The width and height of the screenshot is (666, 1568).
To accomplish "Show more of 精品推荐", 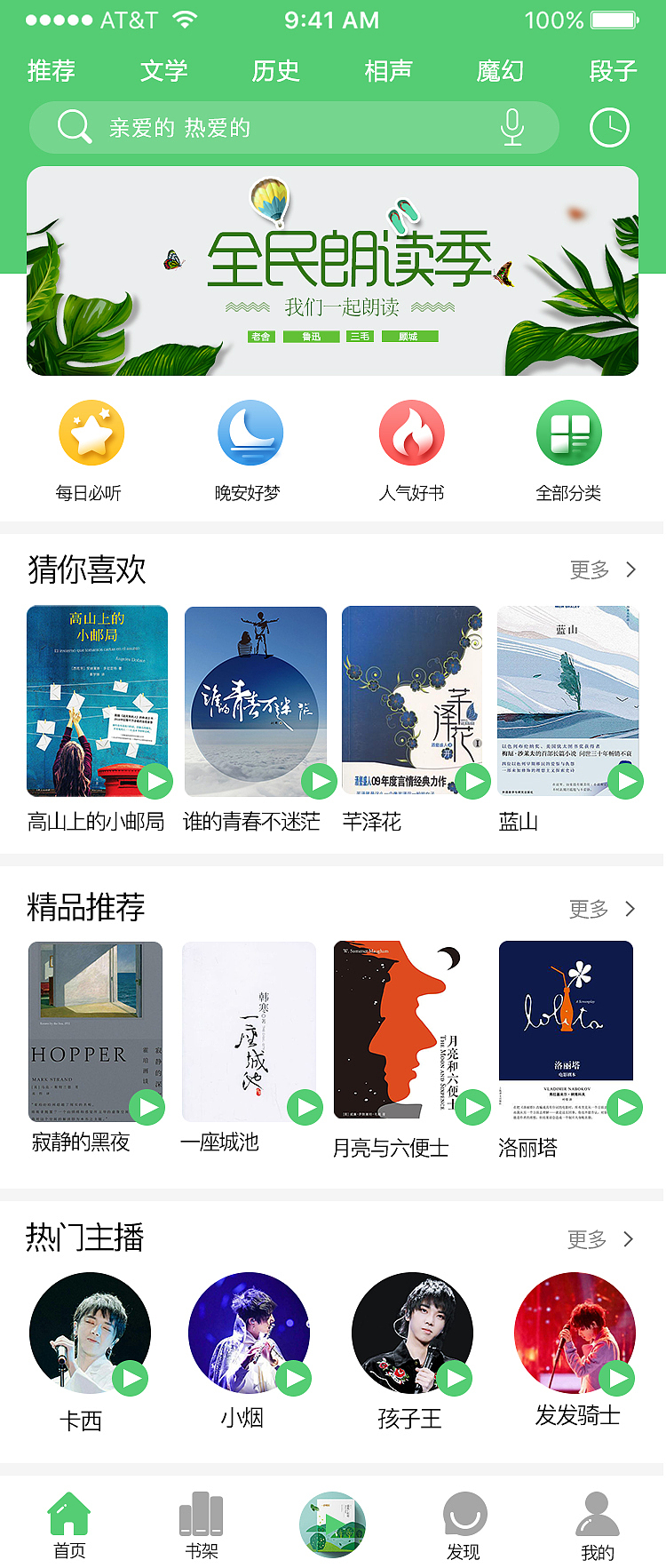I will (602, 909).
